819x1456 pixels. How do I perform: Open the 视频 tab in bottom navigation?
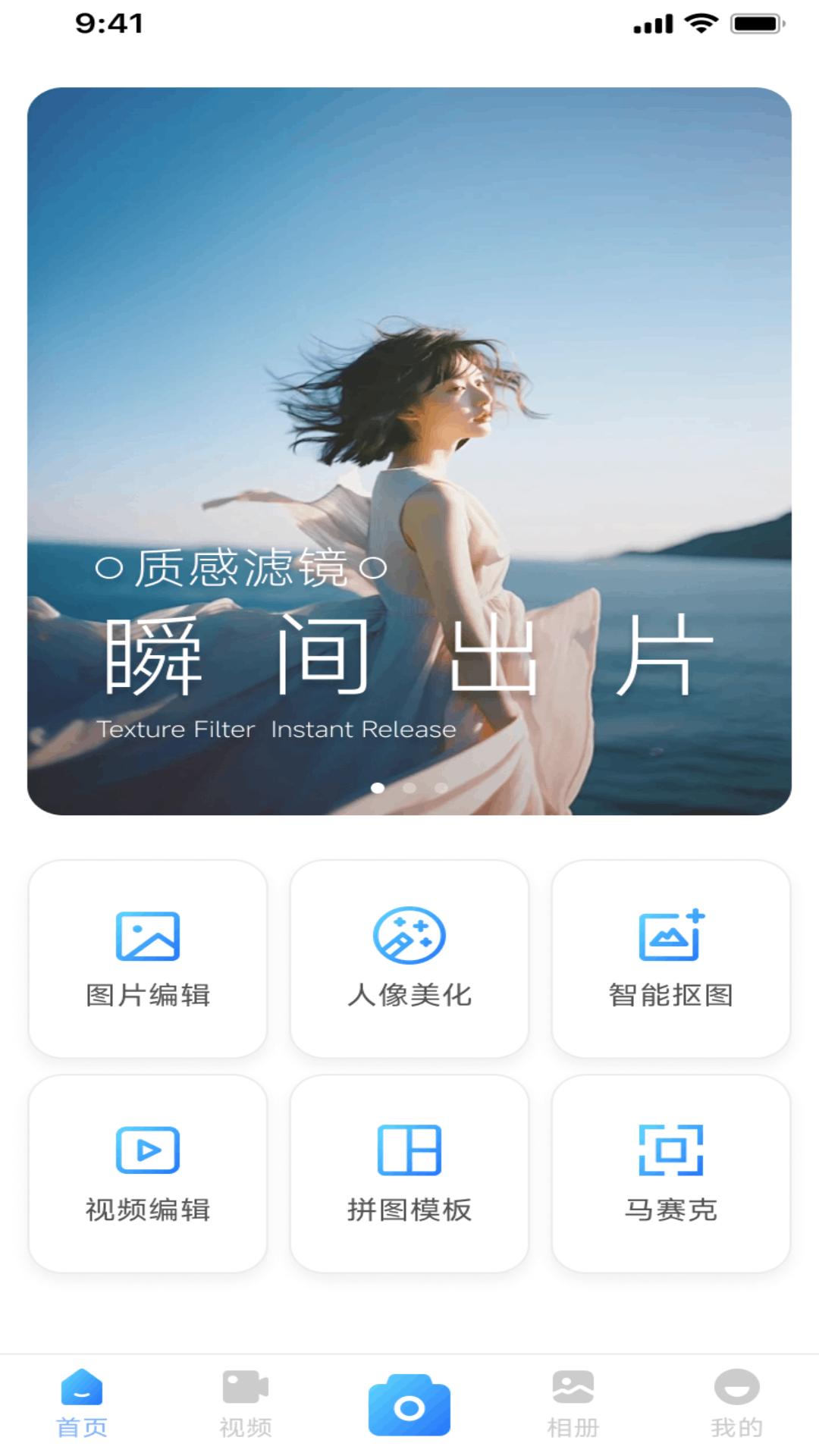pos(244,1399)
